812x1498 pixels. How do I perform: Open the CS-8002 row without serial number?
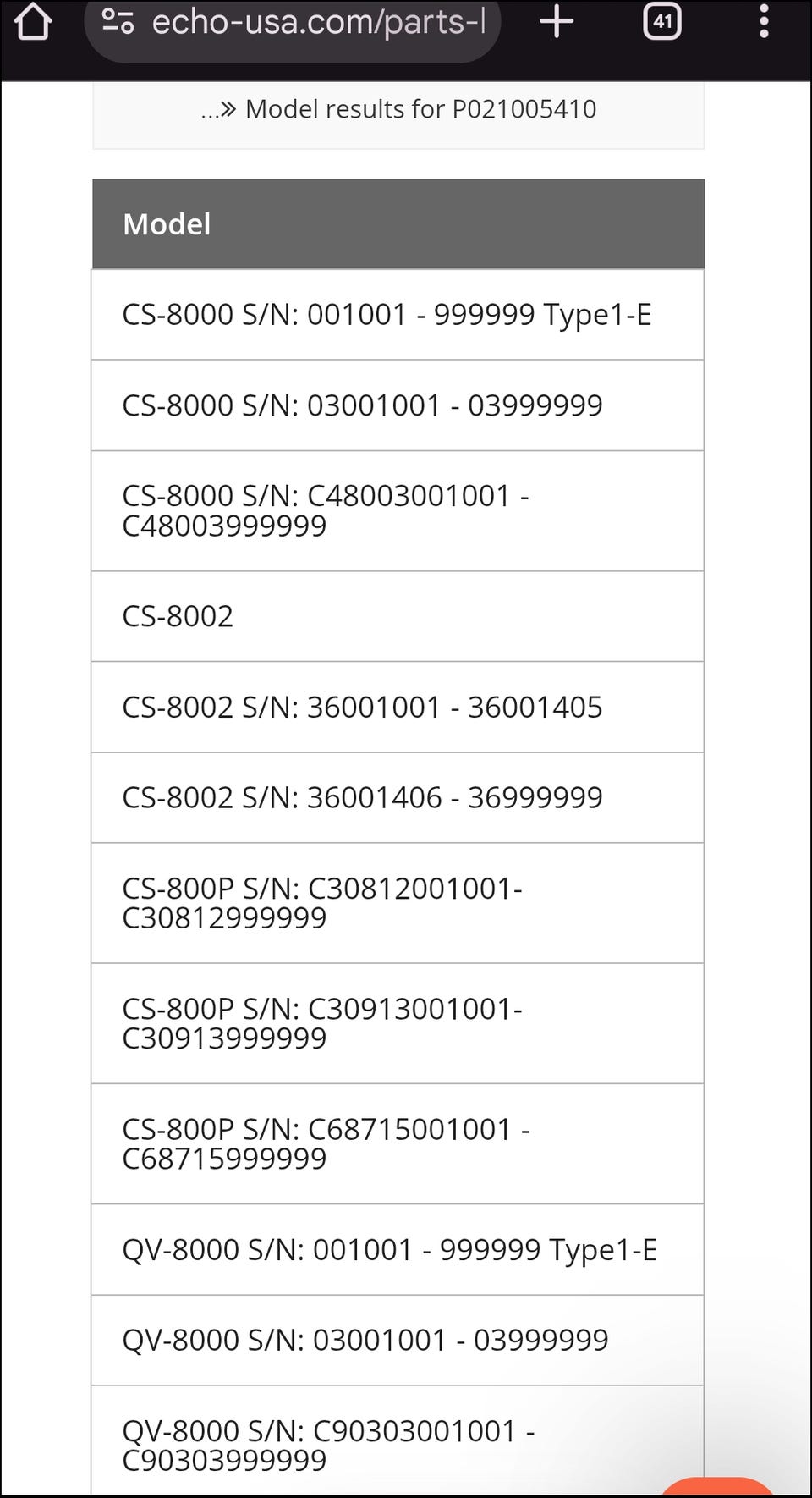pos(178,616)
